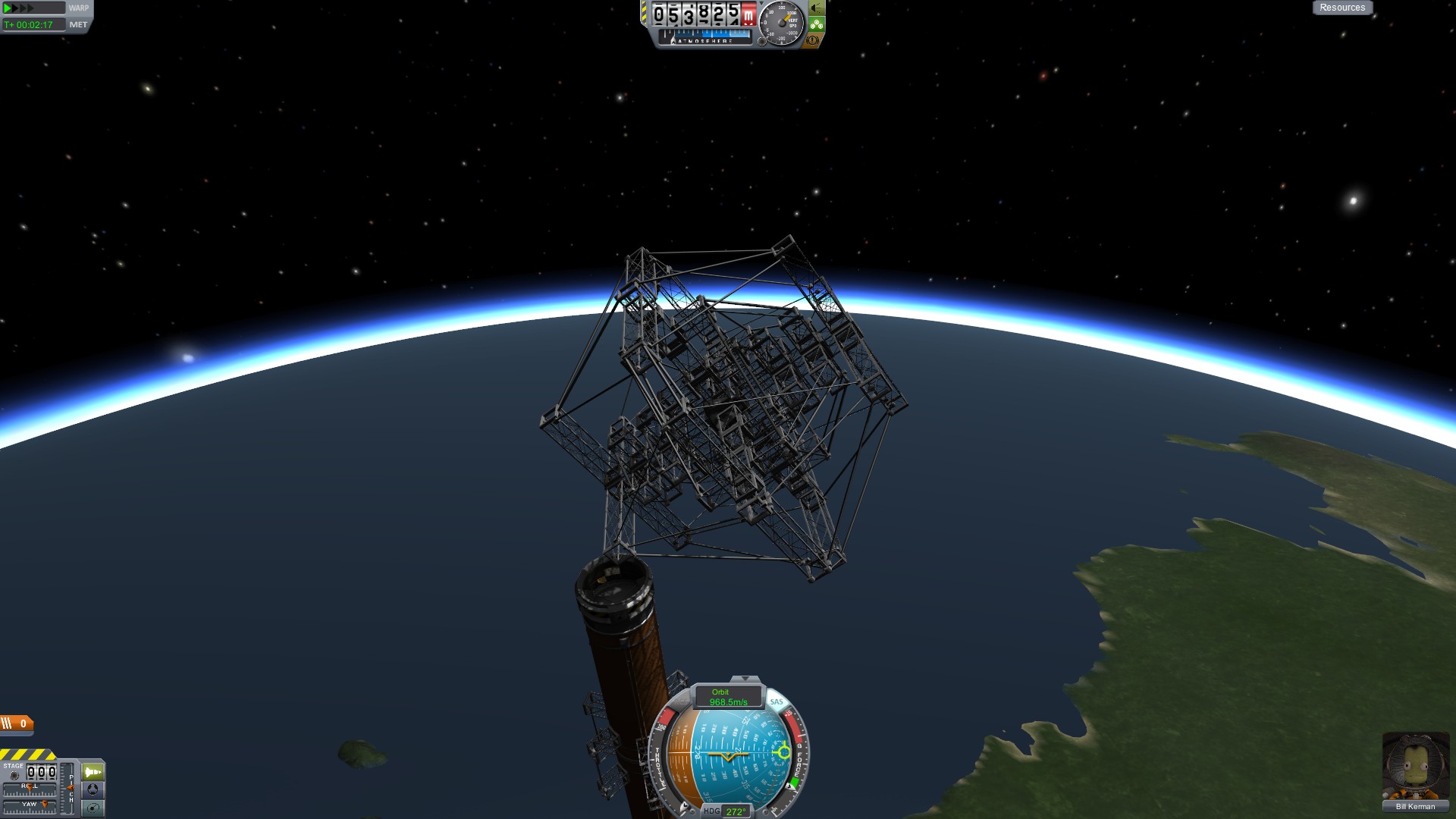Collapse the navball with the arrow tab

coord(745,679)
